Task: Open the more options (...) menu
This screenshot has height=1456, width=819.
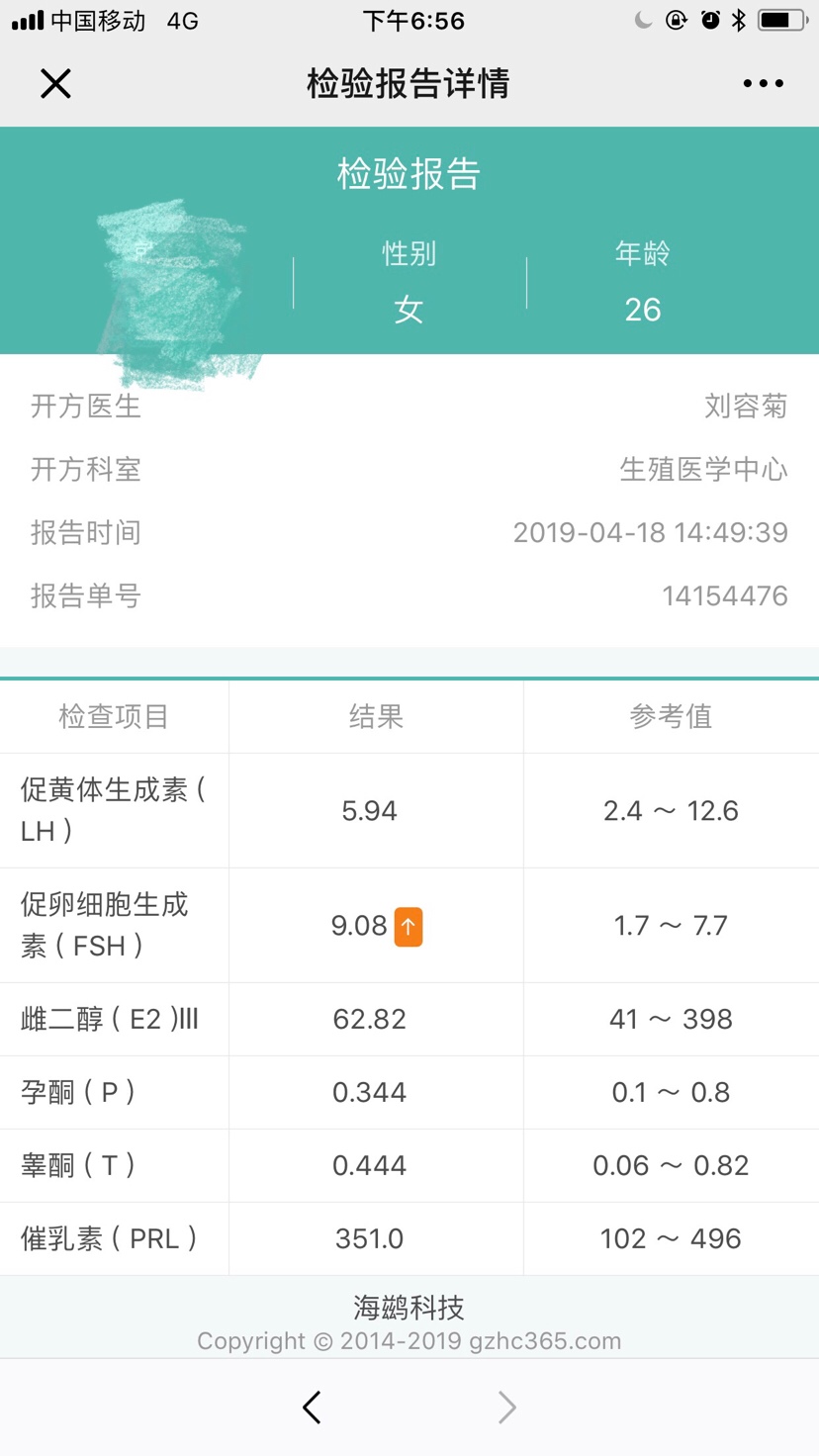Action: (x=763, y=83)
